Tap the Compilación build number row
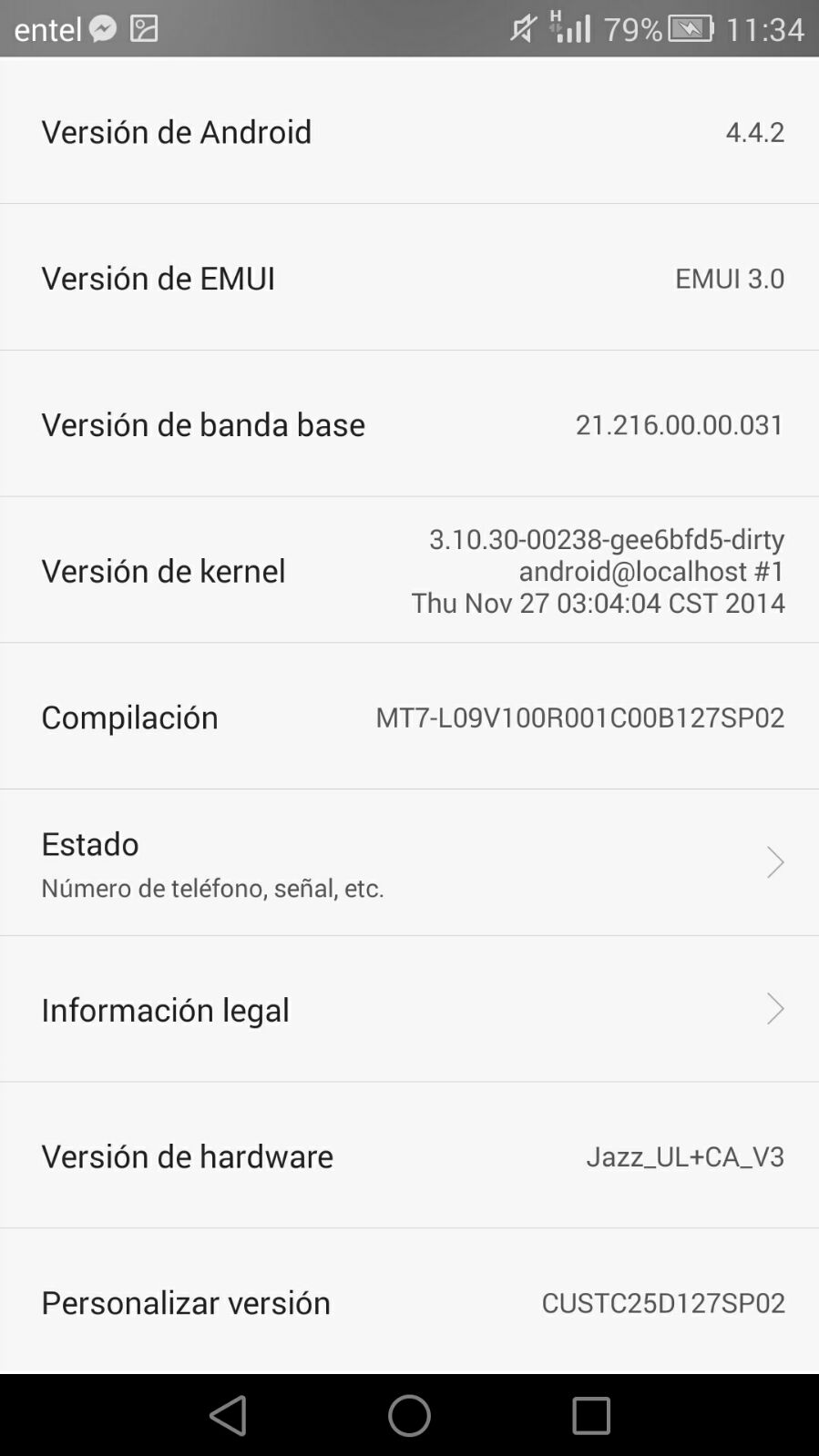Viewport: 819px width, 1456px height. pyautogui.click(x=409, y=717)
